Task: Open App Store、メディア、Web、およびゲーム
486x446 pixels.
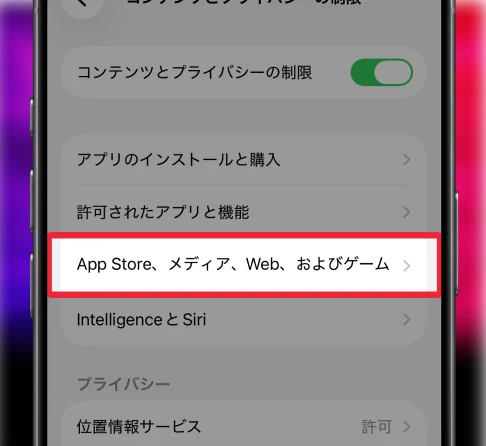Action: 244,265
